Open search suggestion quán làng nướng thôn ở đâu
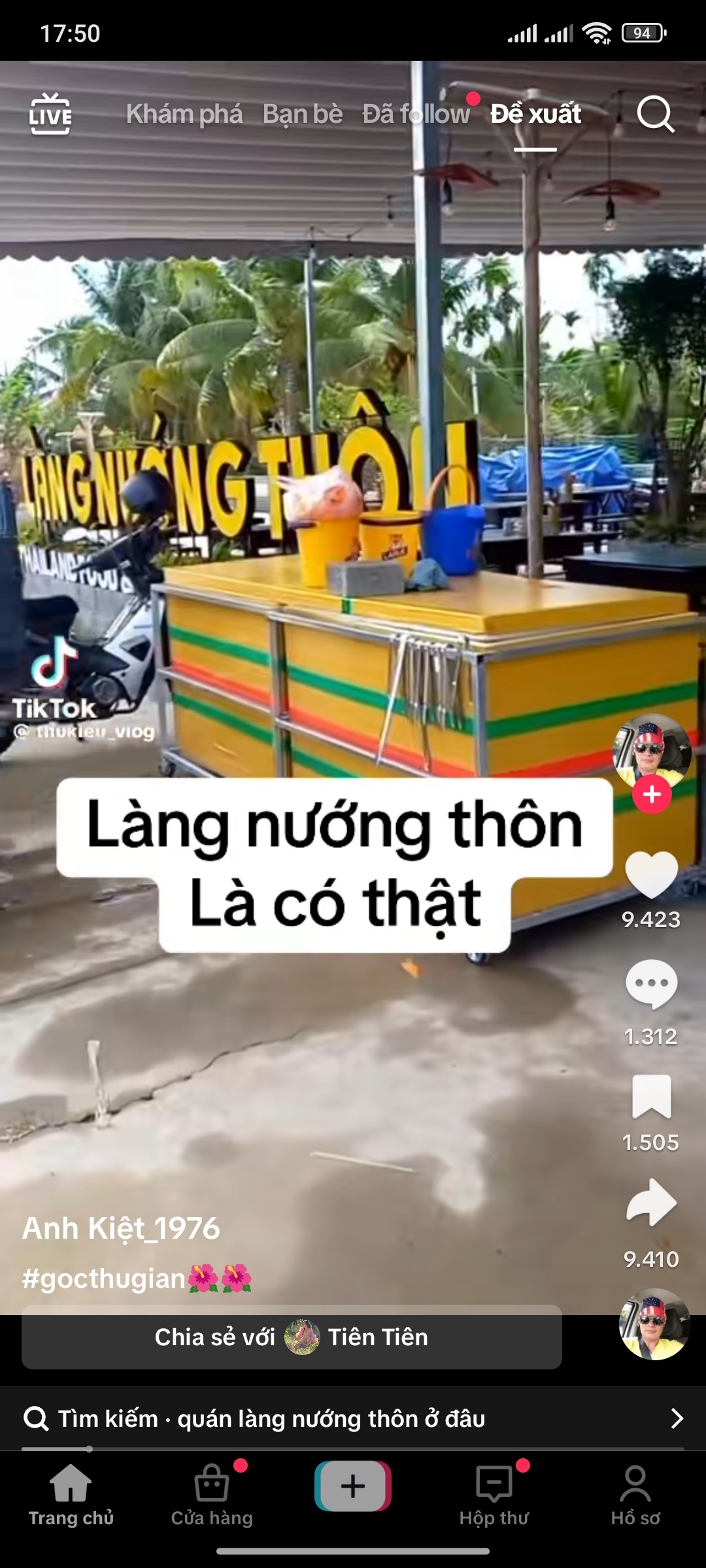Screen dimensions: 706x1568 tap(353, 1418)
